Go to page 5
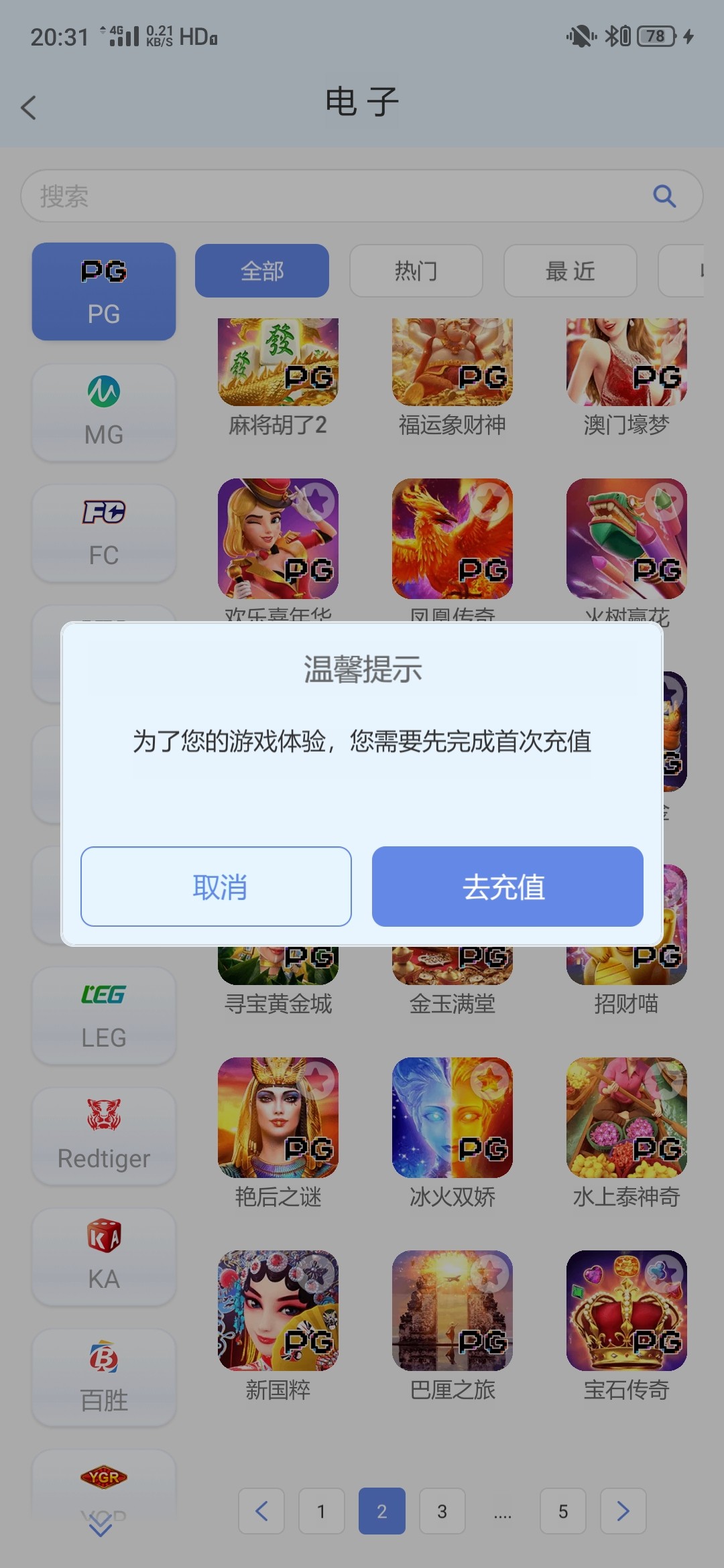The image size is (724, 1568). (562, 1511)
